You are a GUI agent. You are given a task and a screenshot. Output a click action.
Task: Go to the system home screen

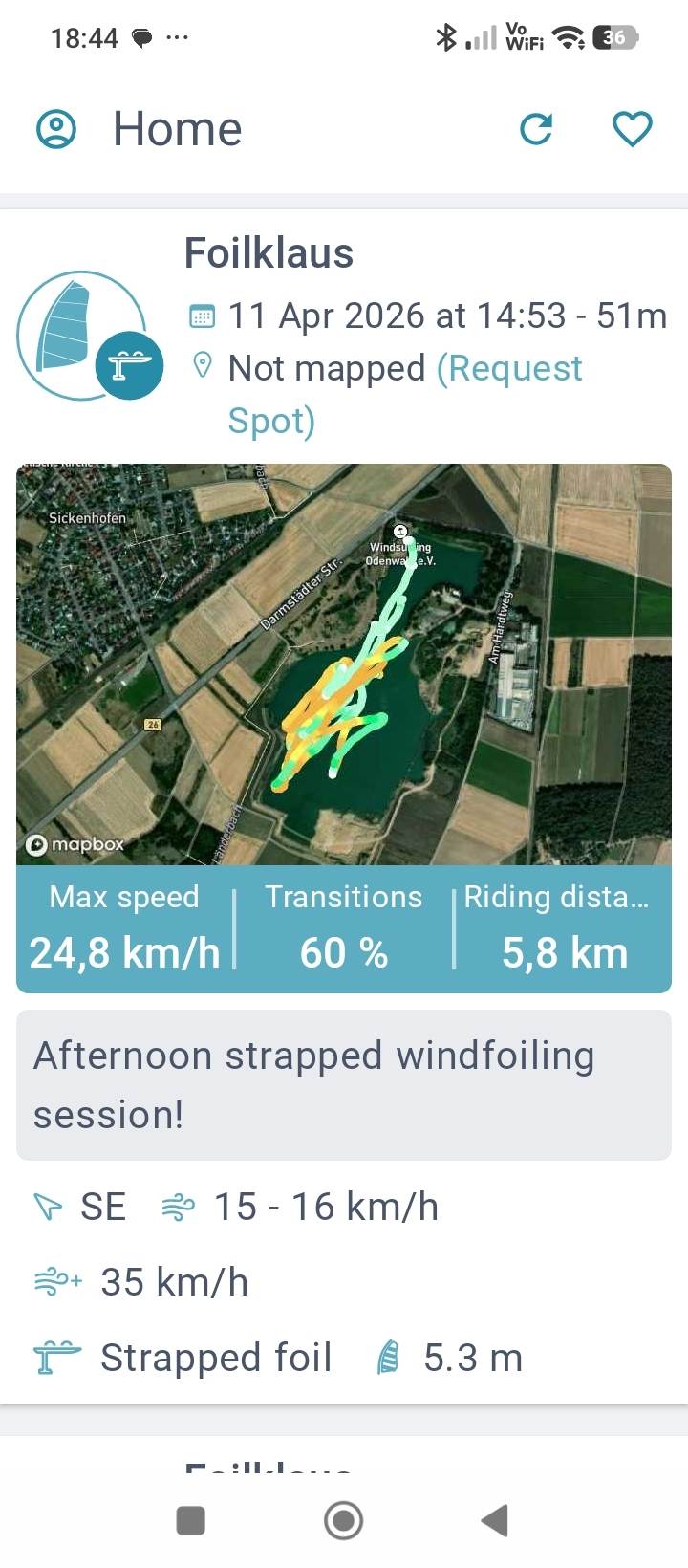(344, 1519)
